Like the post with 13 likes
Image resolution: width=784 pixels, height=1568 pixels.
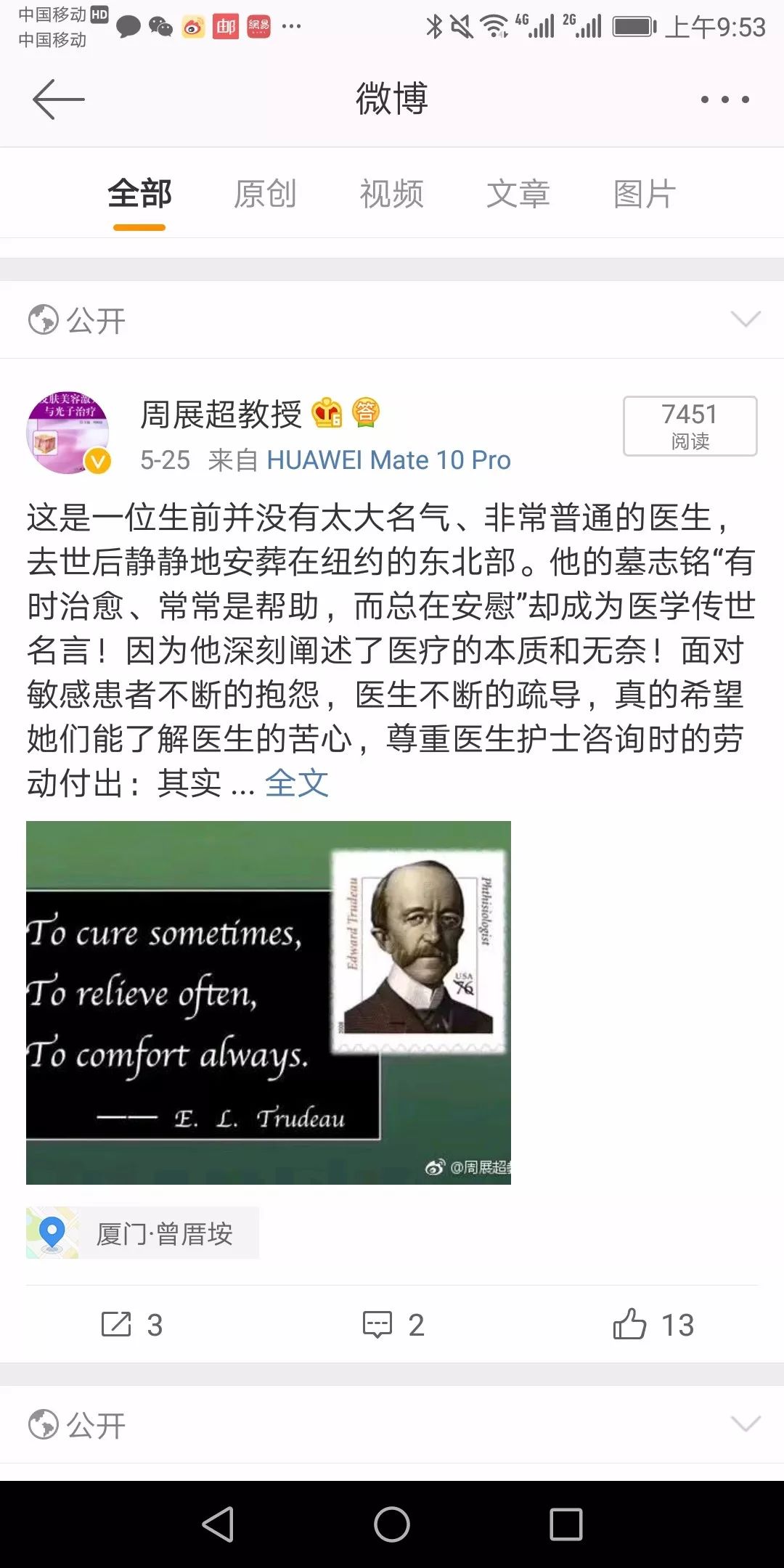(653, 1325)
